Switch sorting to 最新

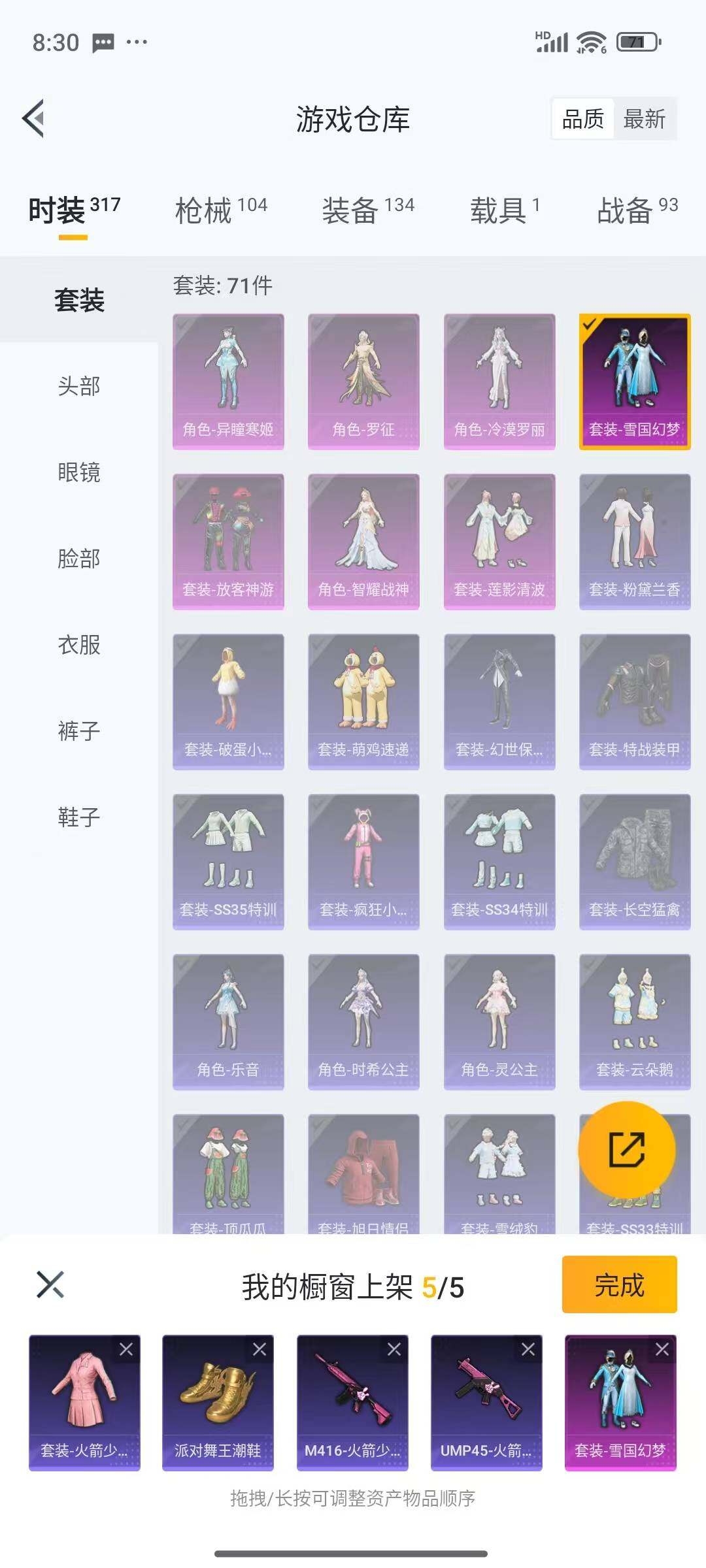643,120
